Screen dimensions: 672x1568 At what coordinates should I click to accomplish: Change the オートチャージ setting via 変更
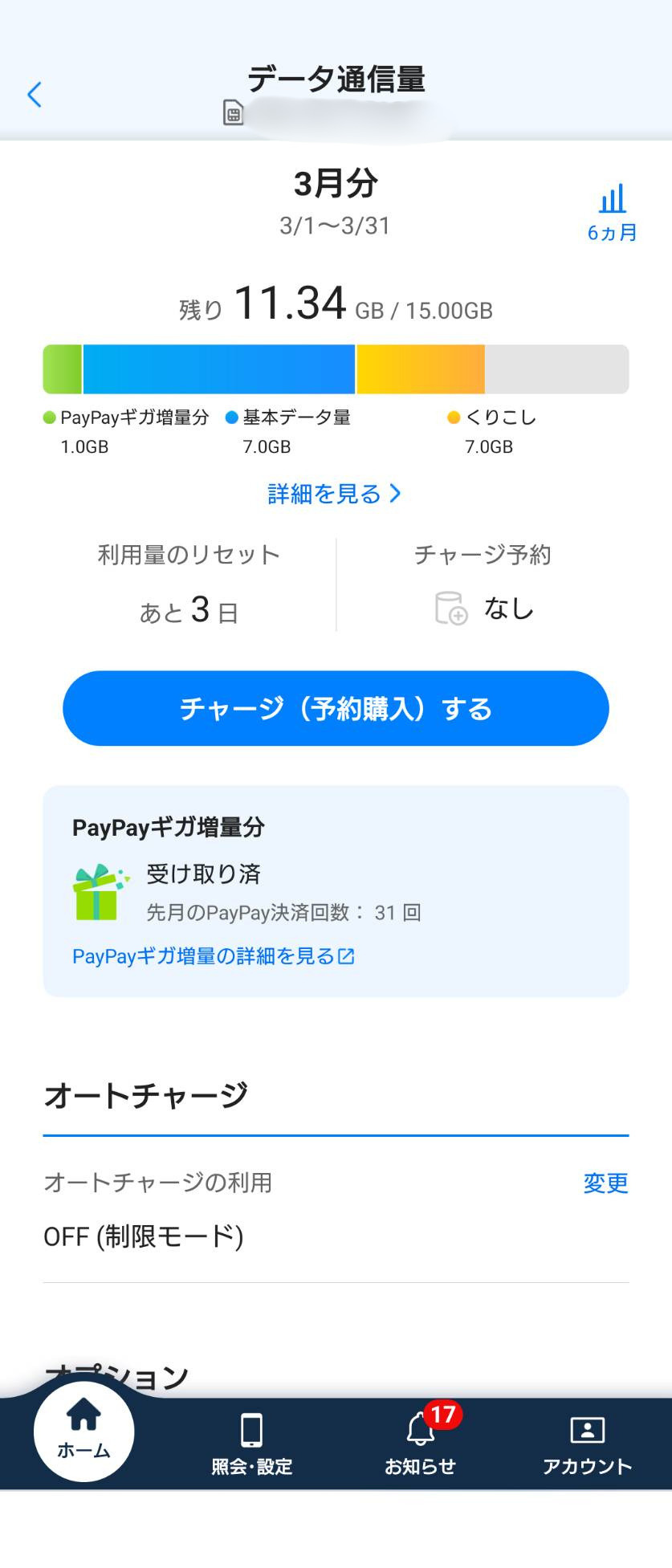(605, 1183)
